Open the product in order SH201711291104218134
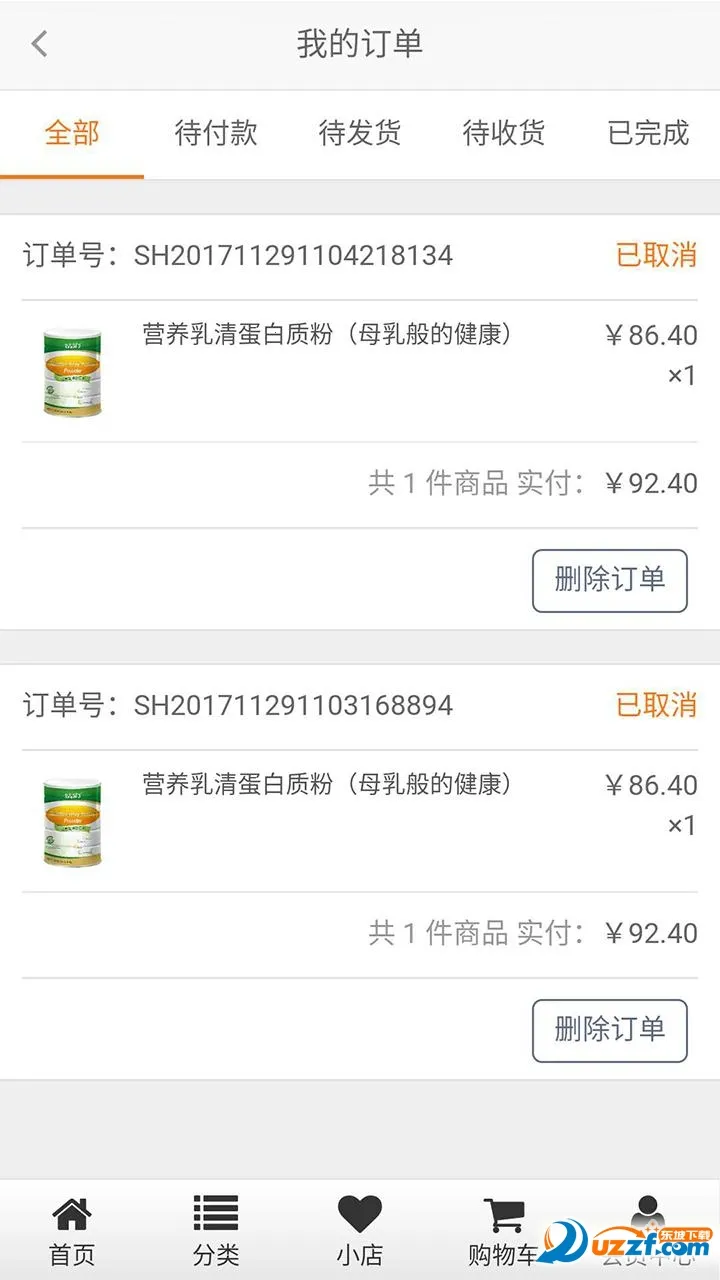Viewport: 720px width, 1280px height. [x=326, y=335]
